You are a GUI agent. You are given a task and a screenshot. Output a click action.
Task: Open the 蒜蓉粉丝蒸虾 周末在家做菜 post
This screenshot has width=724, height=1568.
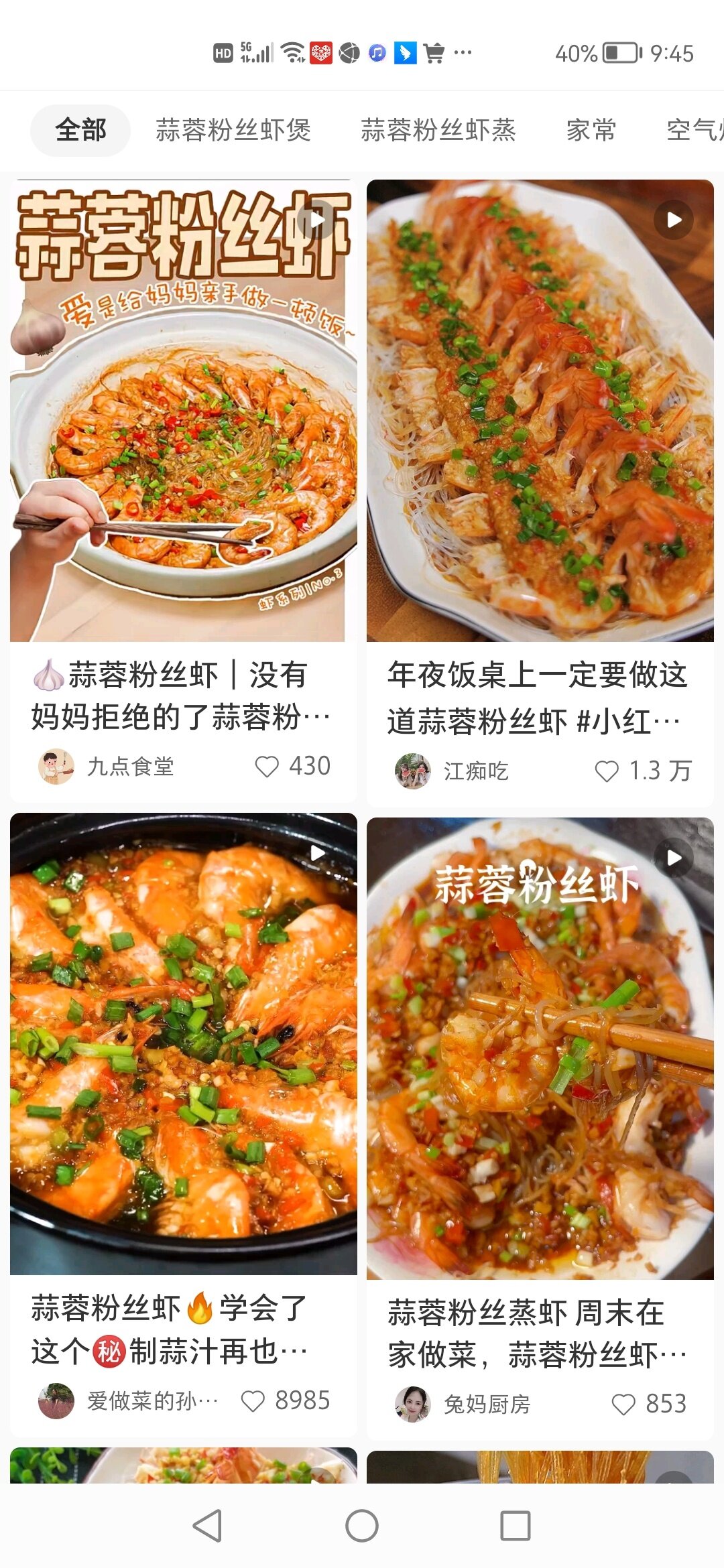[540, 1048]
